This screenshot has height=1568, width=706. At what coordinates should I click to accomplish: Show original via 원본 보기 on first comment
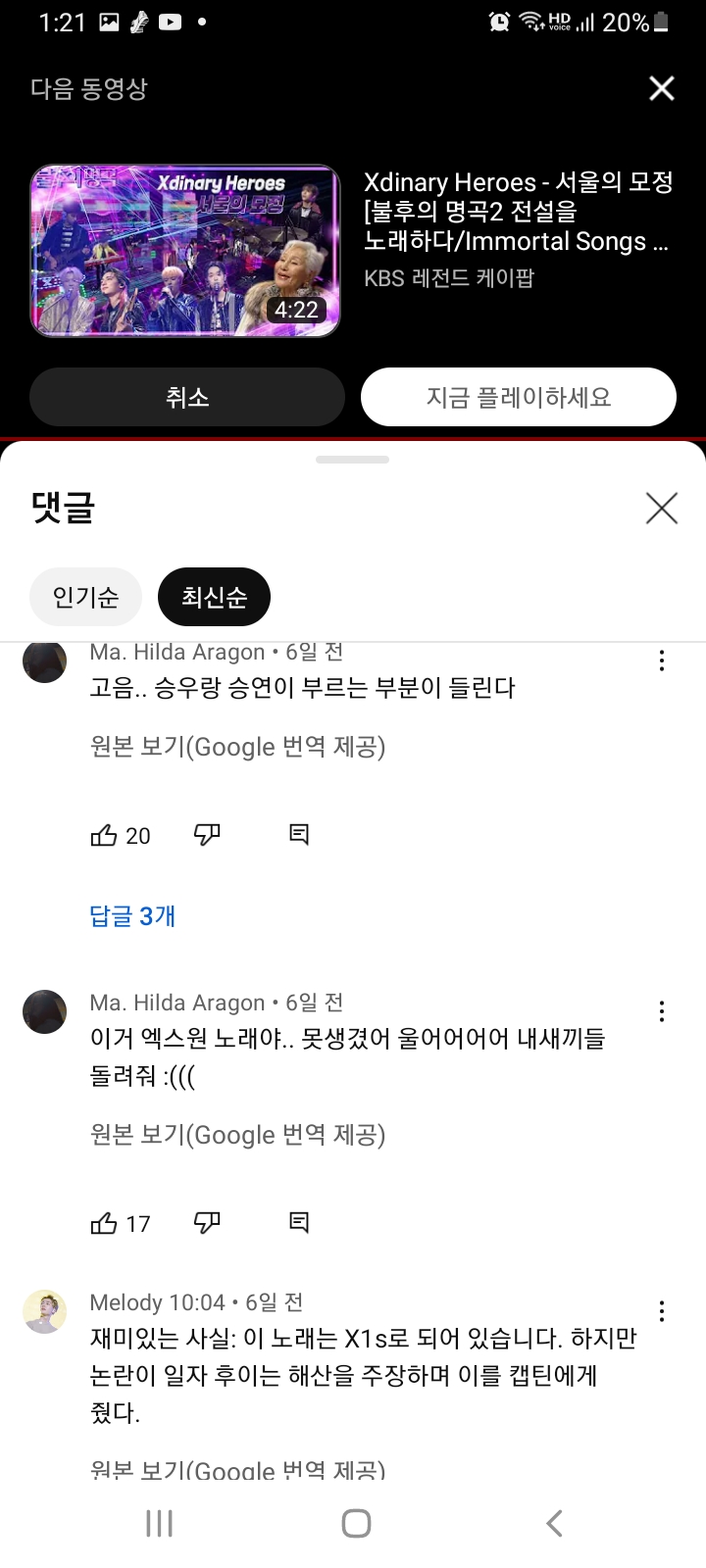[x=235, y=747]
